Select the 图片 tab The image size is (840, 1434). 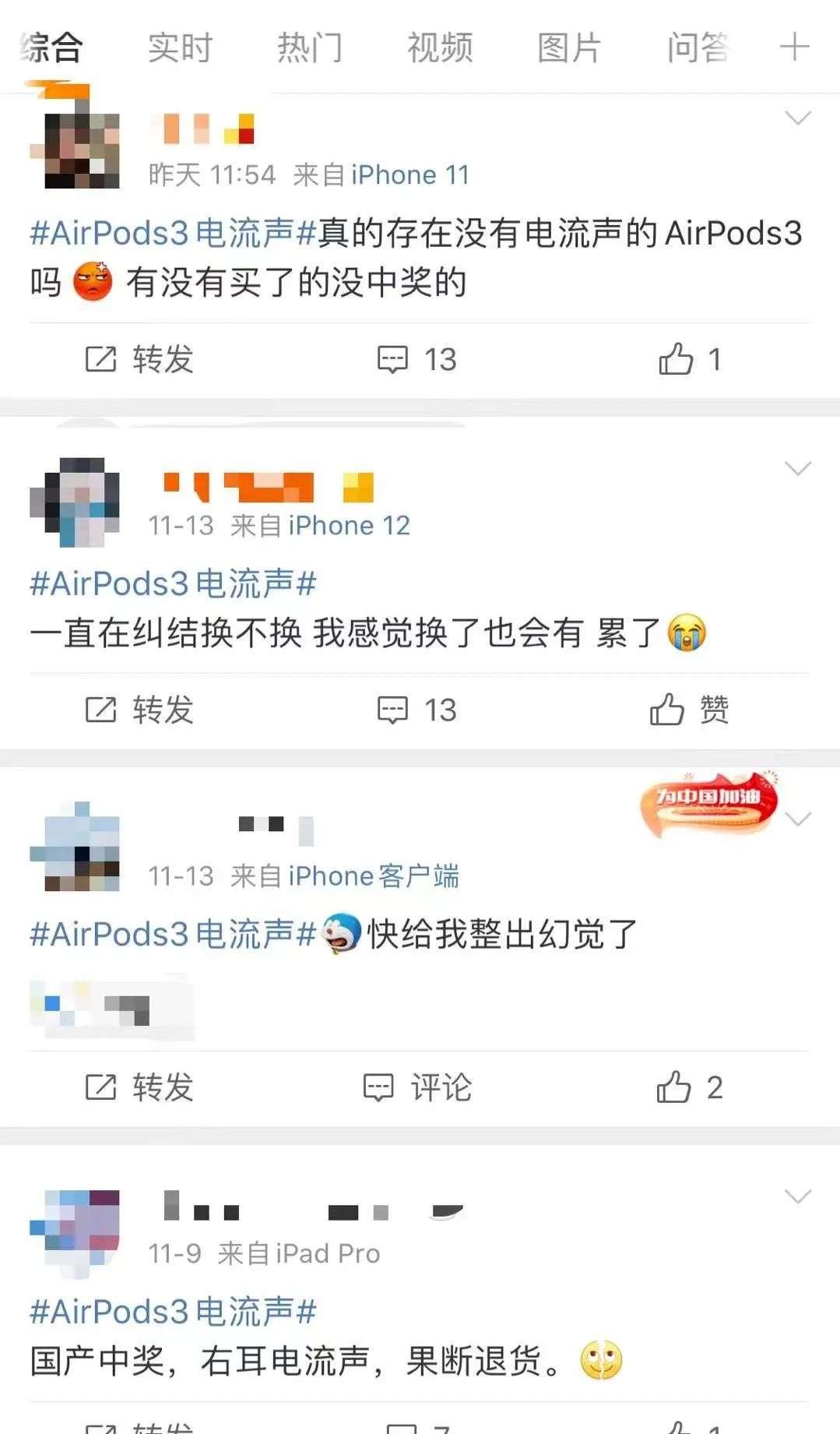(569, 48)
